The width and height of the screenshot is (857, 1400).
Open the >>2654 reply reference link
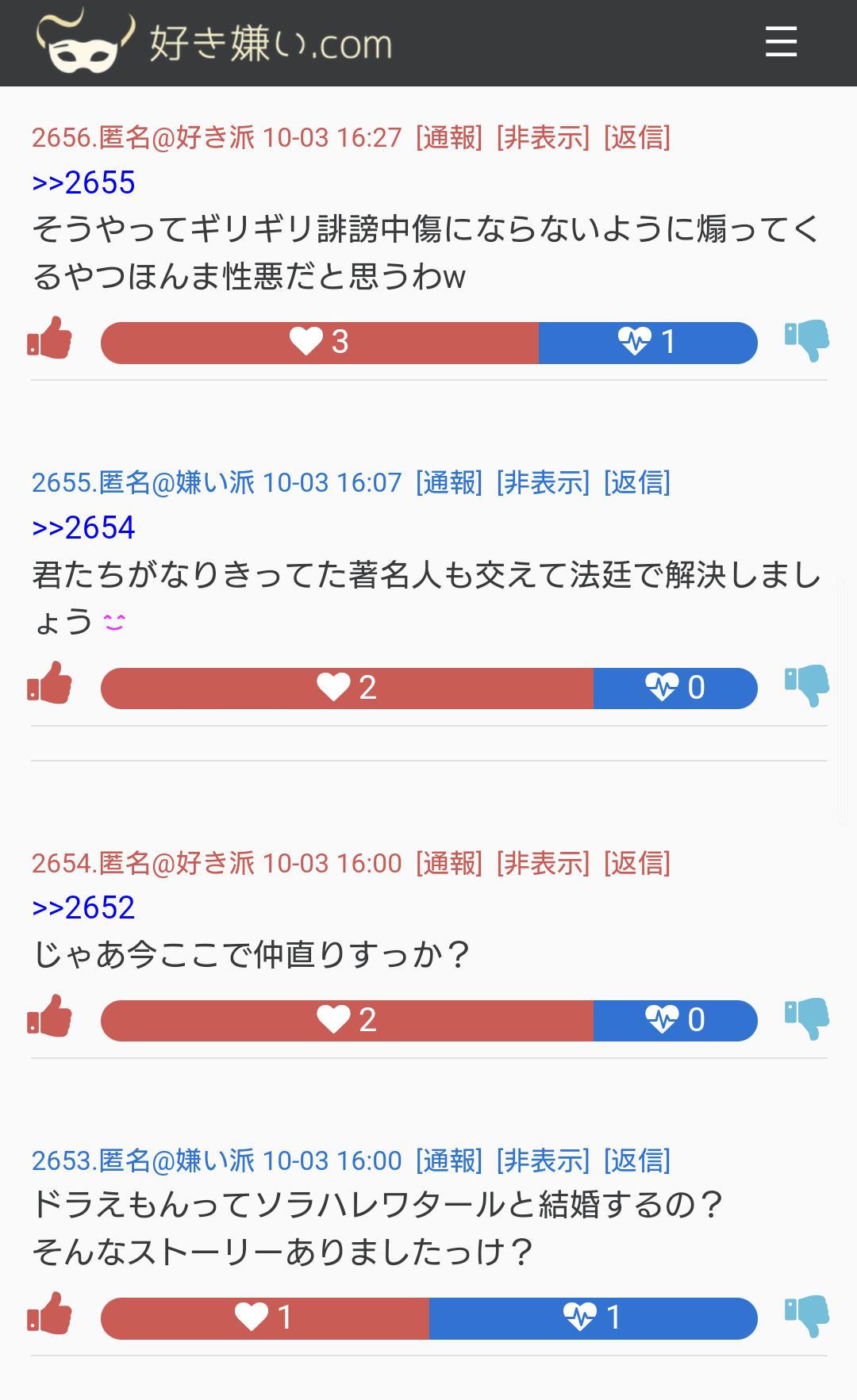tap(83, 527)
